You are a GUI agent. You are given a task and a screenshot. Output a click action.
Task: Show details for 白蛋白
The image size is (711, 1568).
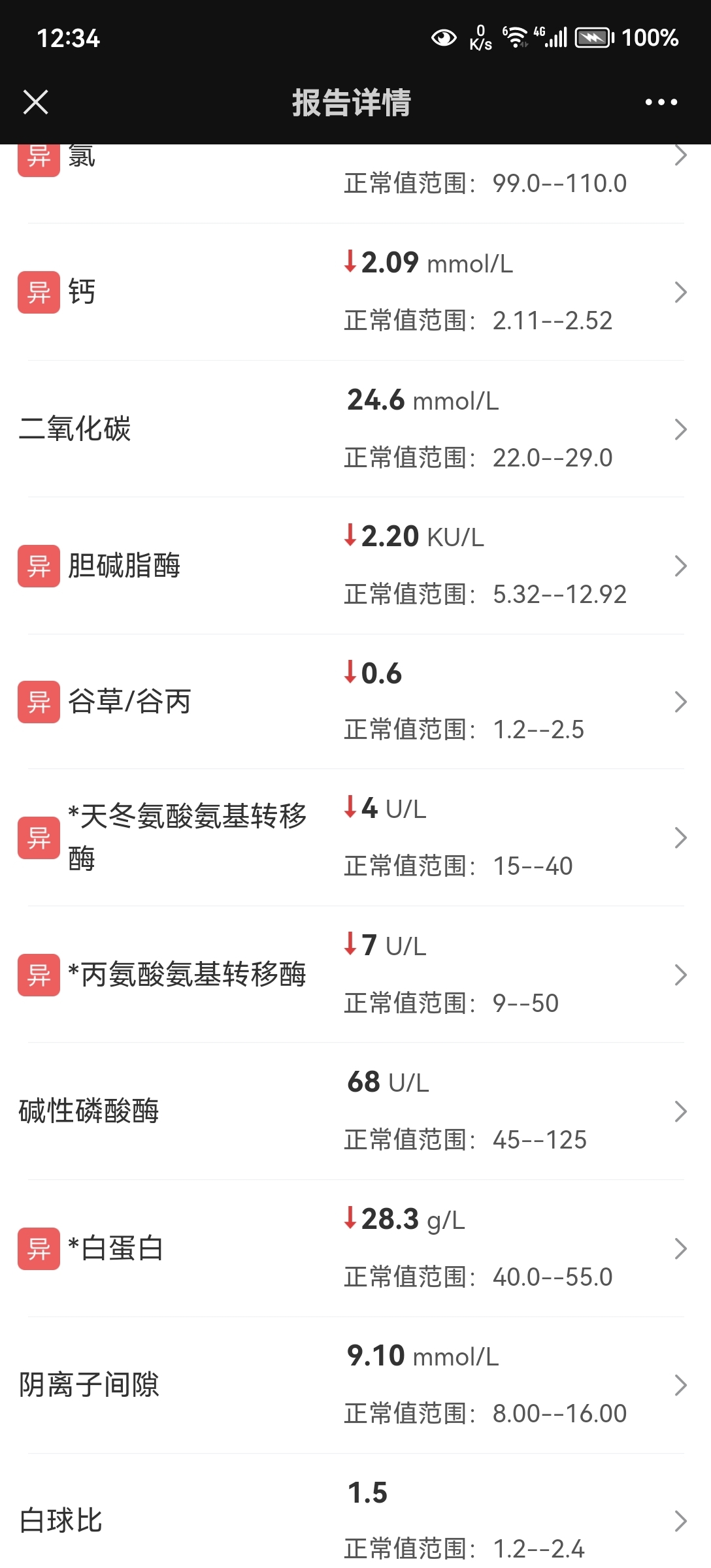point(355,1249)
